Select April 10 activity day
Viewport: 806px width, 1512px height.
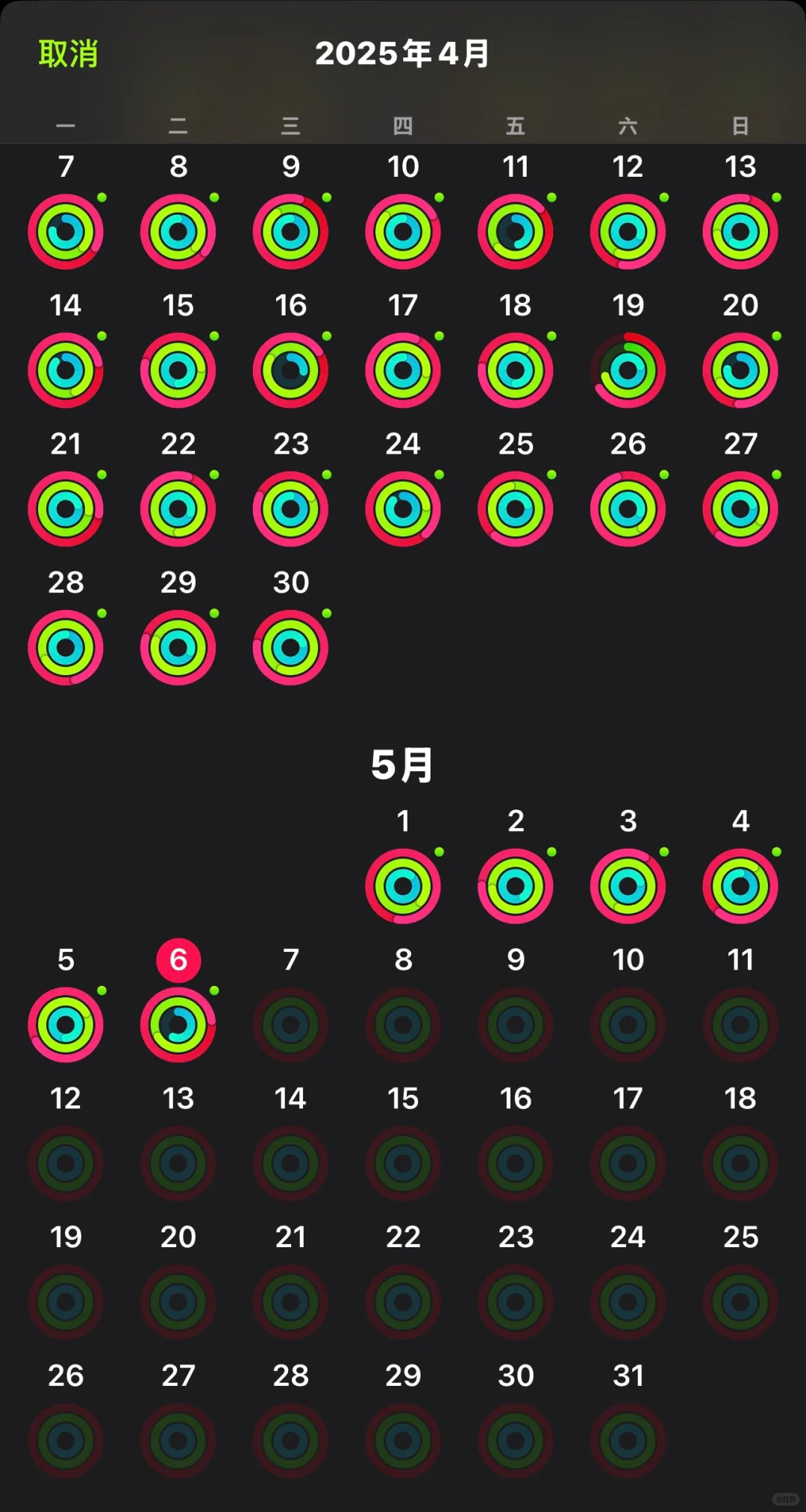click(403, 232)
